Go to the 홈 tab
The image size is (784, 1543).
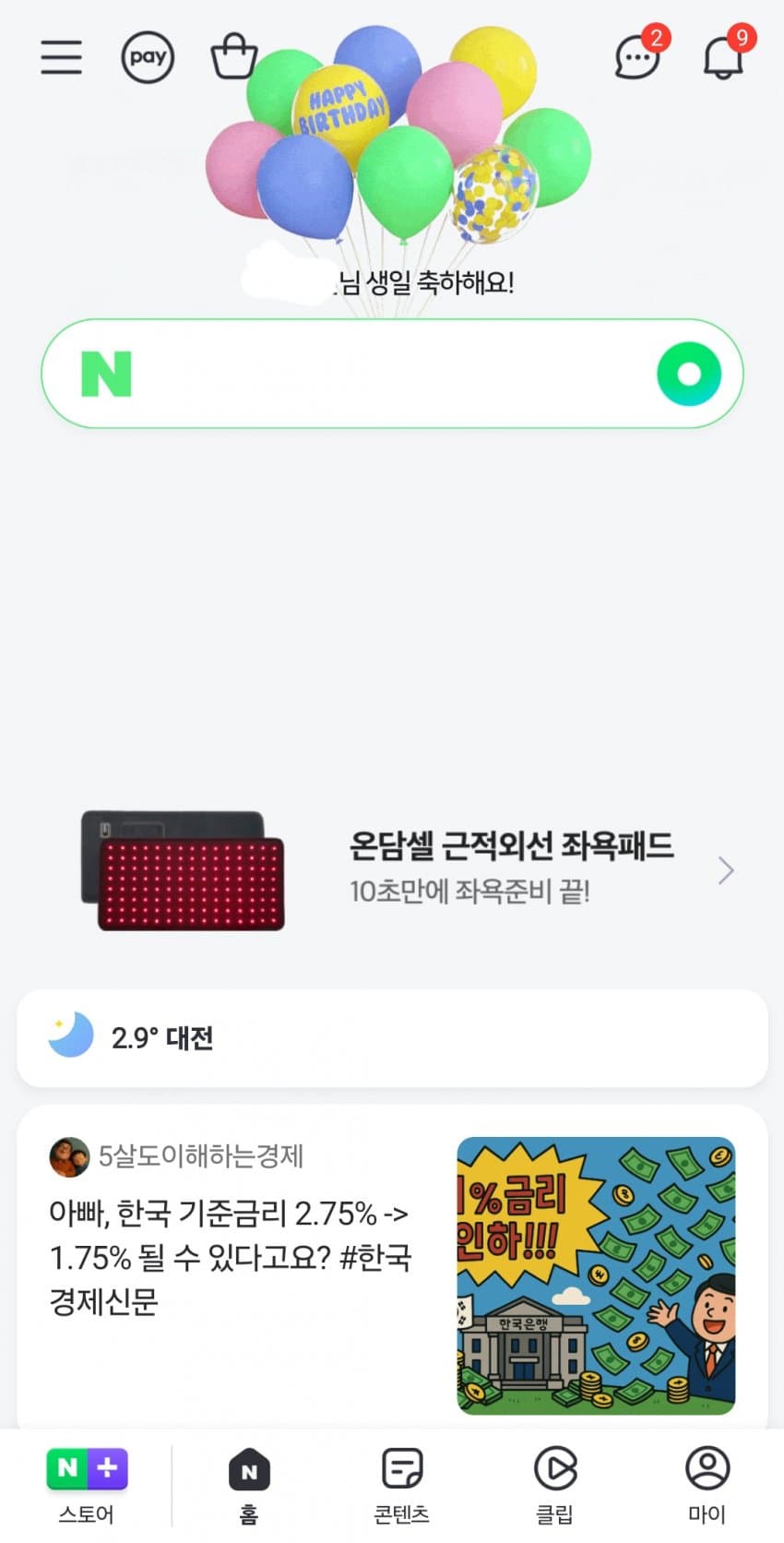(249, 1486)
